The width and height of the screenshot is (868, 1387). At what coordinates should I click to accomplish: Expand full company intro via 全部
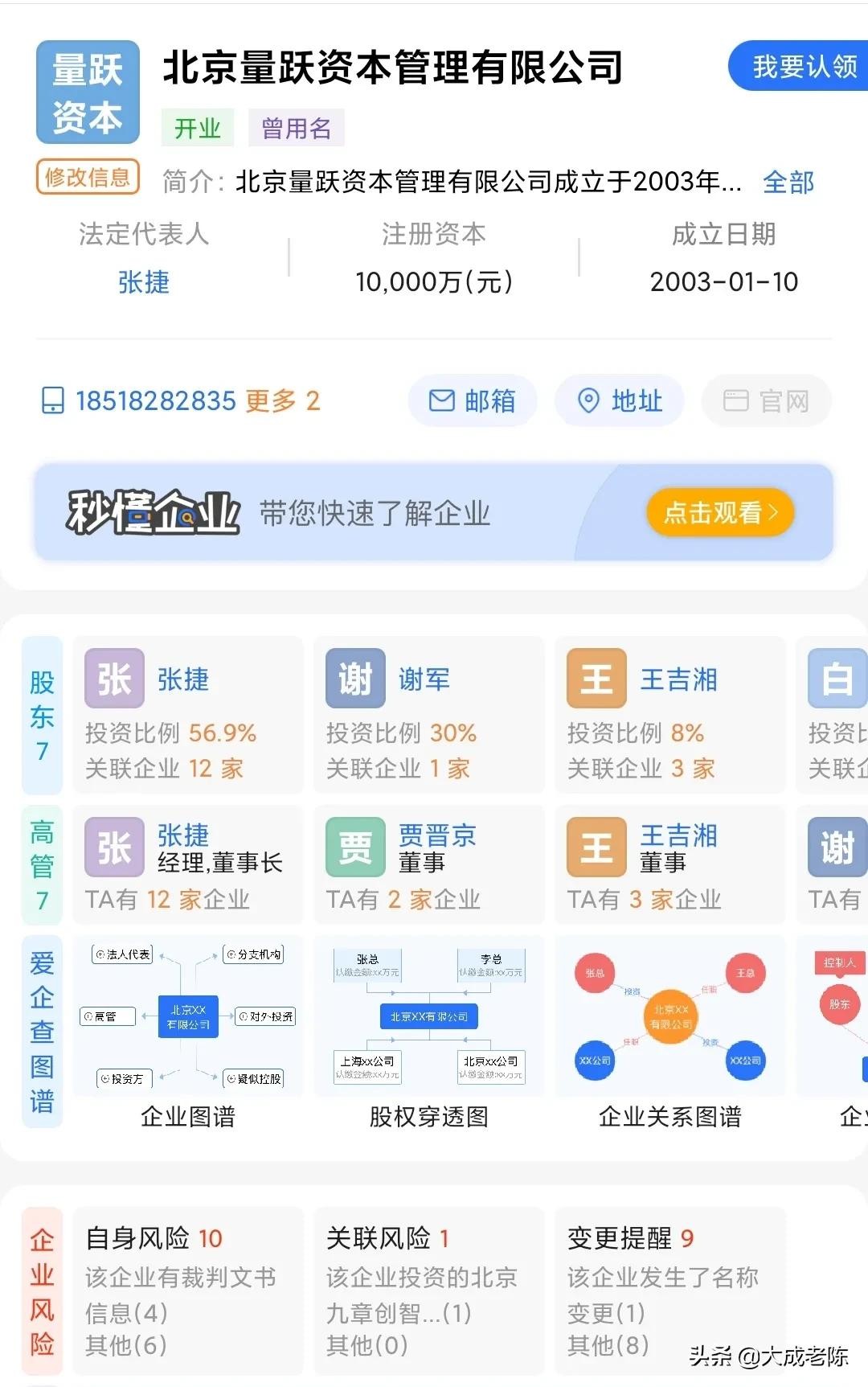788,183
